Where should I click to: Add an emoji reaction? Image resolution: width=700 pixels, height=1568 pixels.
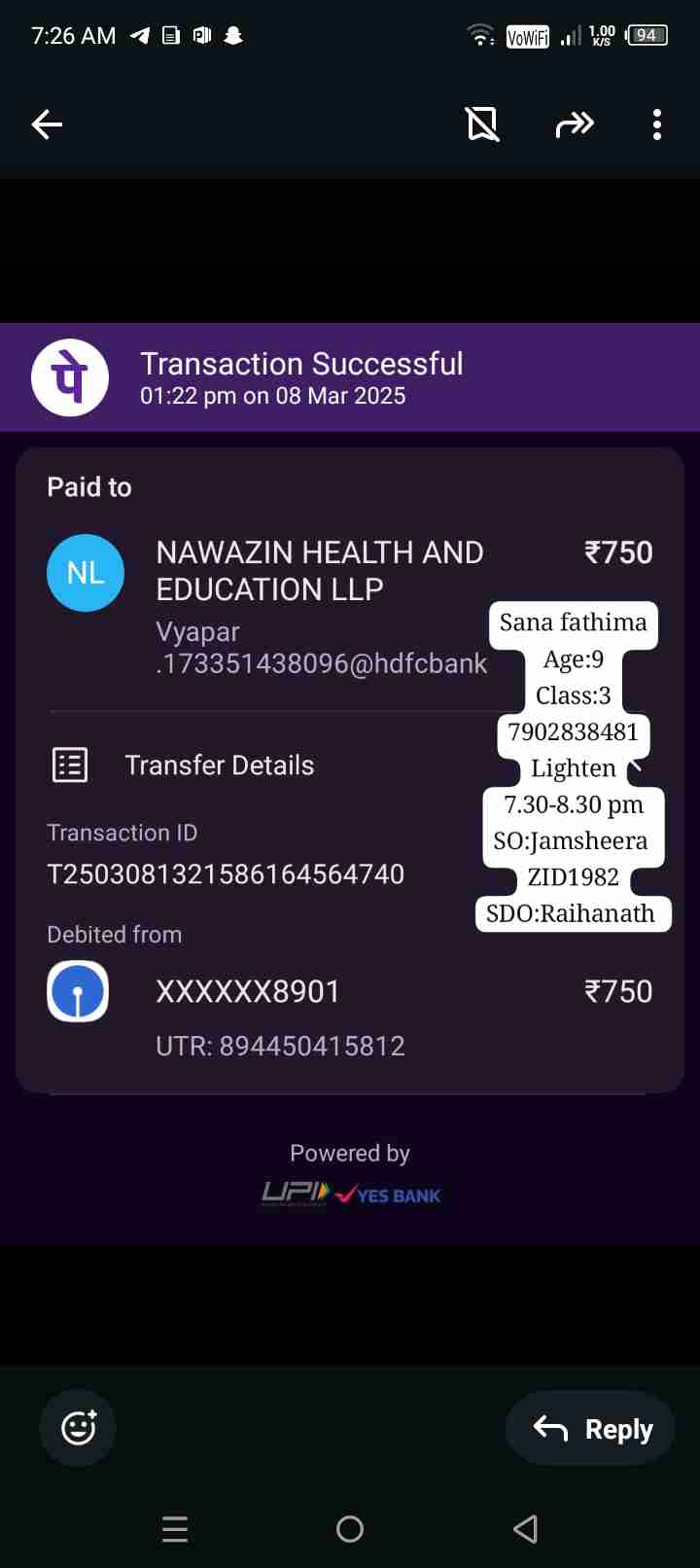click(x=78, y=1428)
